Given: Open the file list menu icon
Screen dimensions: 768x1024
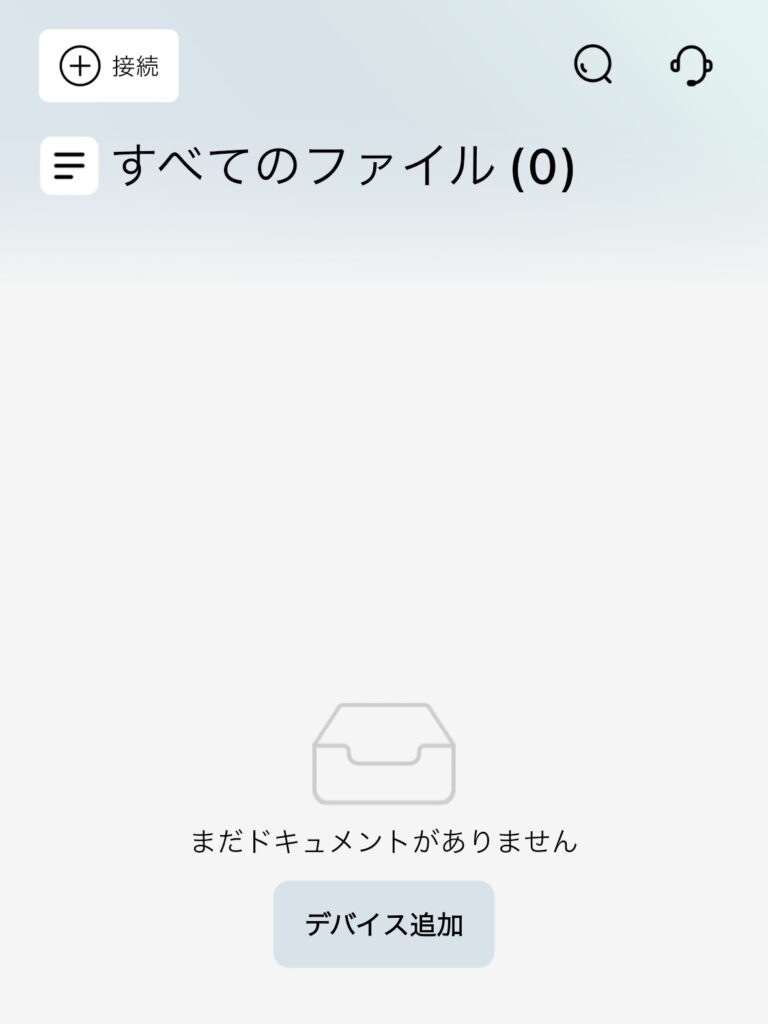Looking at the screenshot, I should [69, 165].
